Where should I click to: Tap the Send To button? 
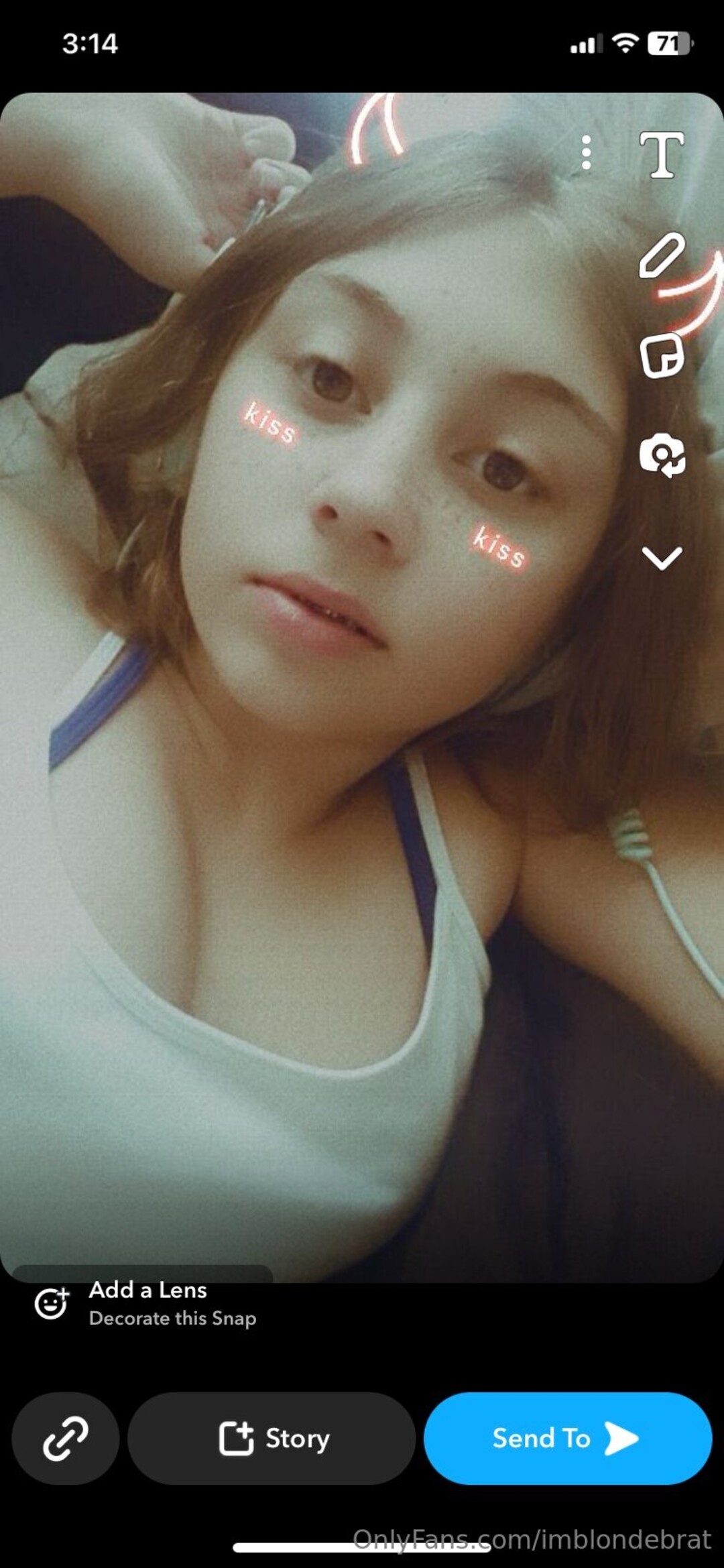click(x=567, y=1438)
